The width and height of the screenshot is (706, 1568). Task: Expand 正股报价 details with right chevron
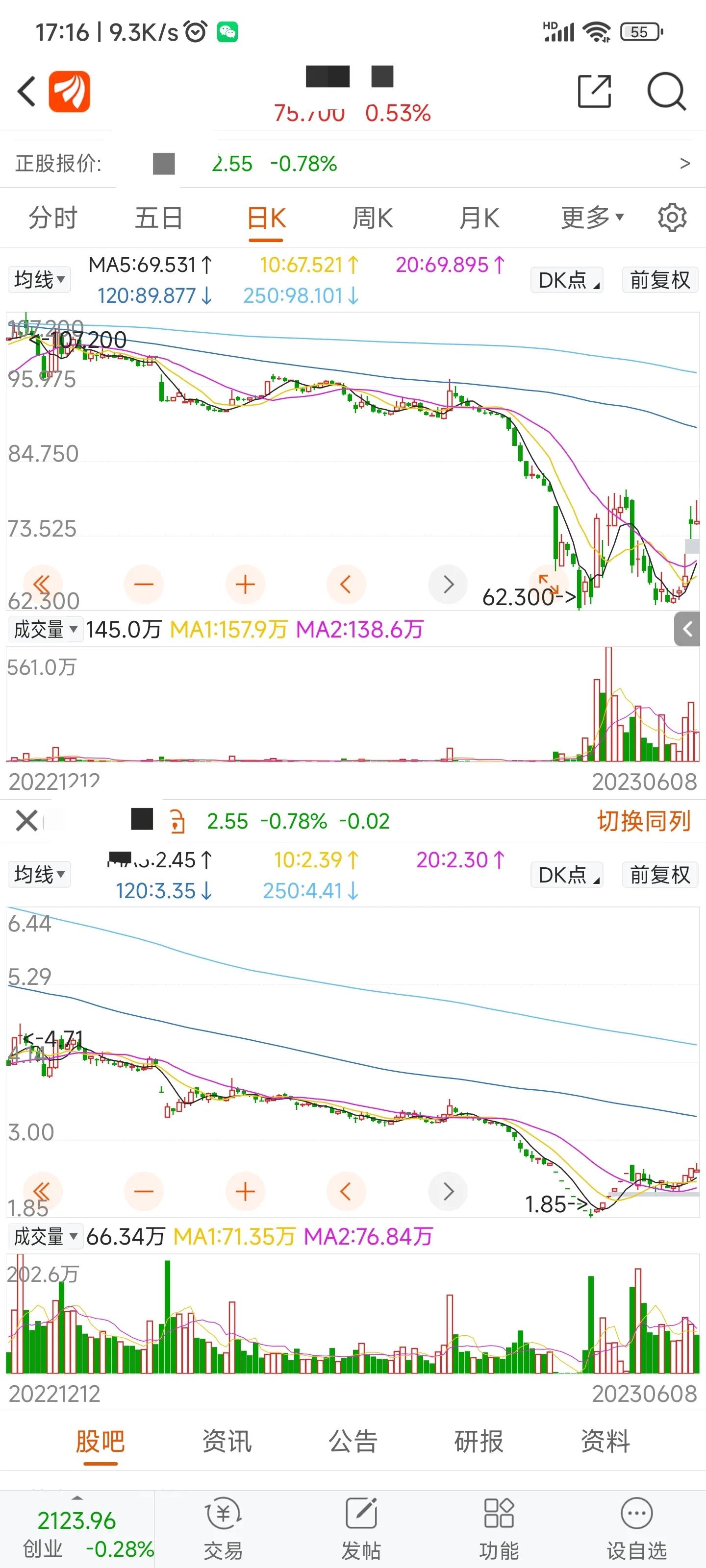coord(685,163)
